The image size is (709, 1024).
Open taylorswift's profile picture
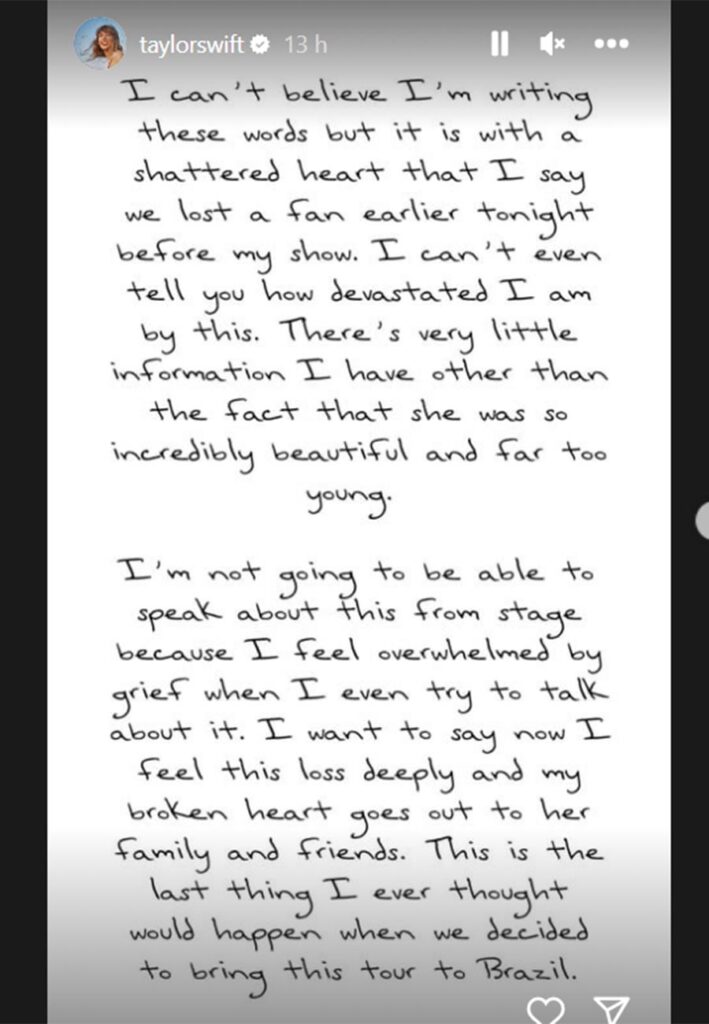pos(100,43)
